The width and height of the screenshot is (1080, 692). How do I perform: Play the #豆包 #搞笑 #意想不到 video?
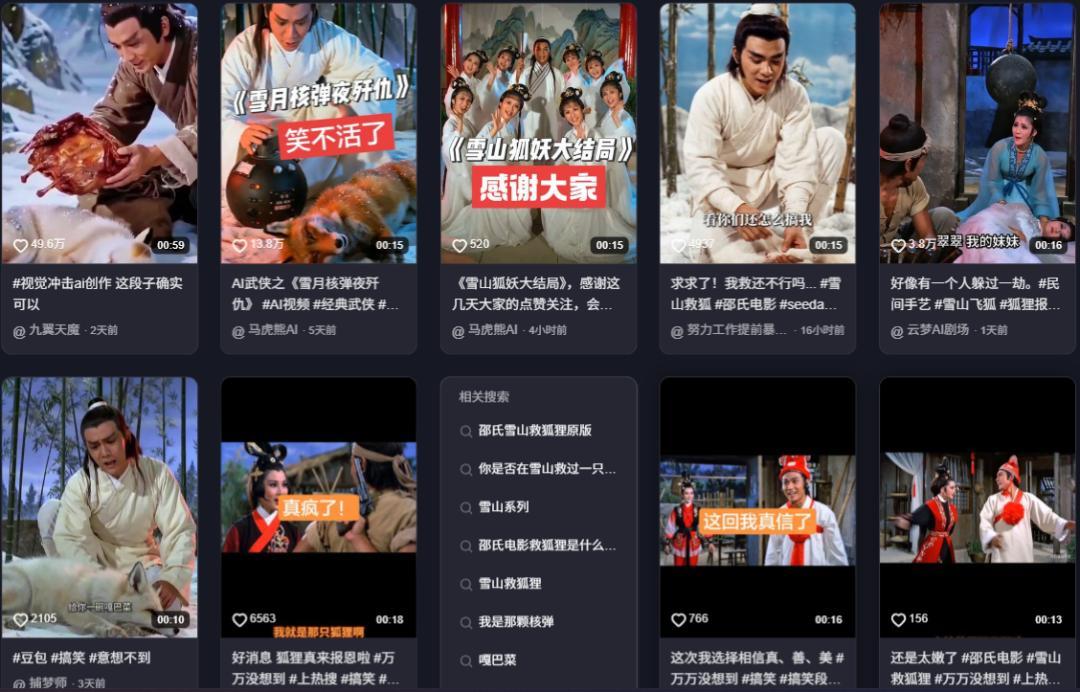click(99, 506)
